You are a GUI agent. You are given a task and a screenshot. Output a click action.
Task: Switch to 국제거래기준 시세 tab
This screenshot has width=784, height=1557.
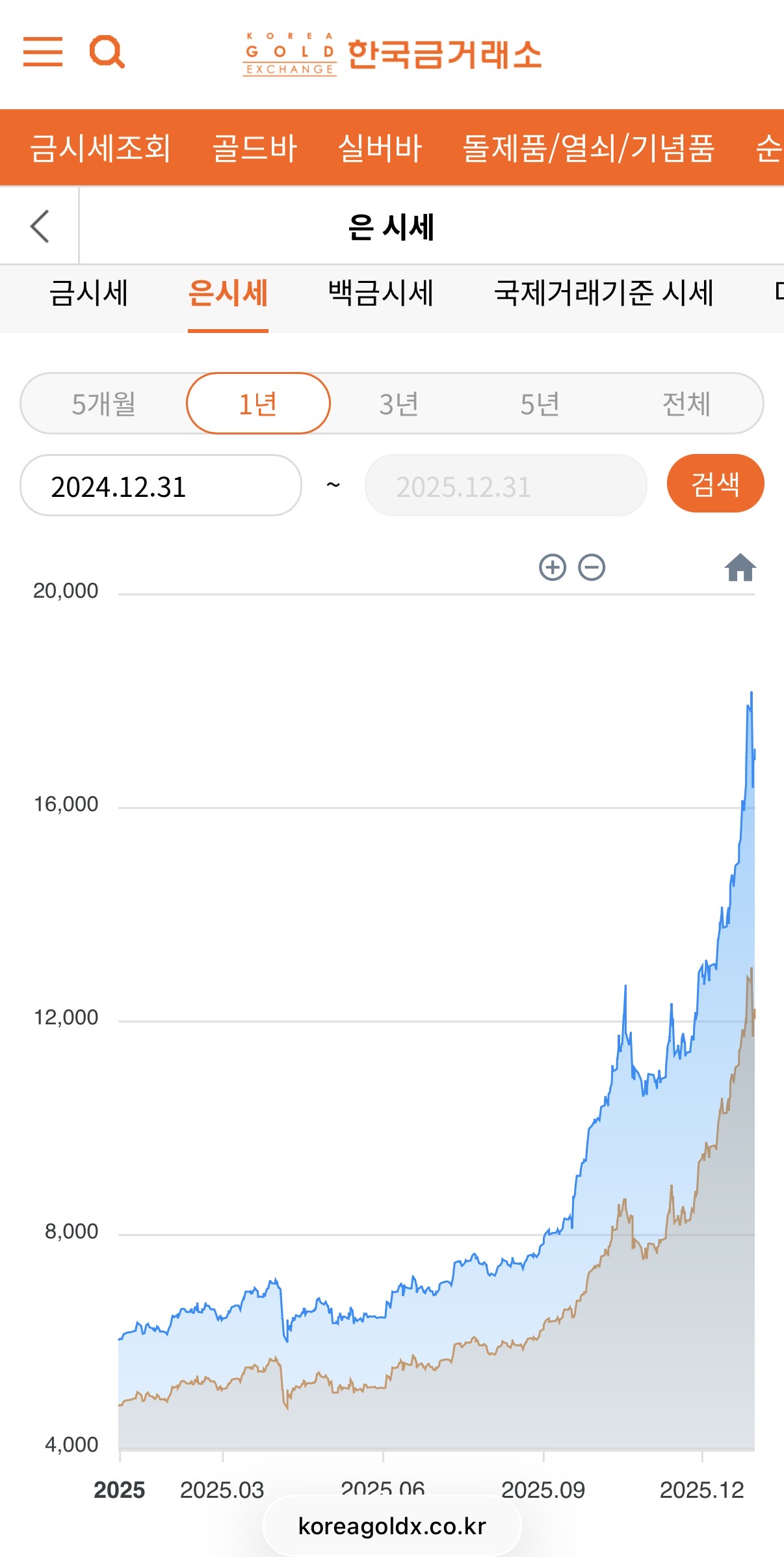(604, 293)
